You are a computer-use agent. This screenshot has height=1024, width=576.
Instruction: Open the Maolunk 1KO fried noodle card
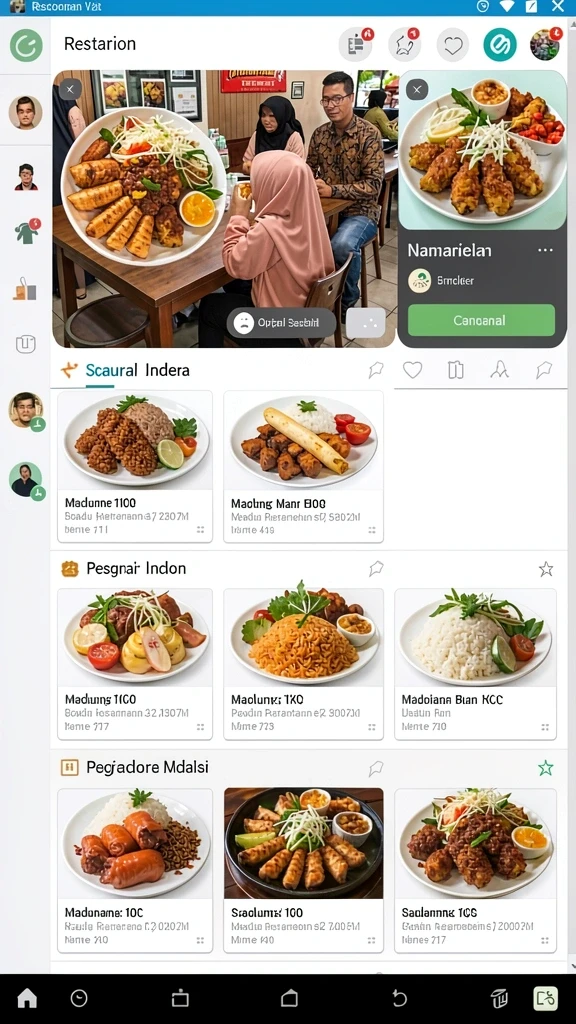pos(303,664)
